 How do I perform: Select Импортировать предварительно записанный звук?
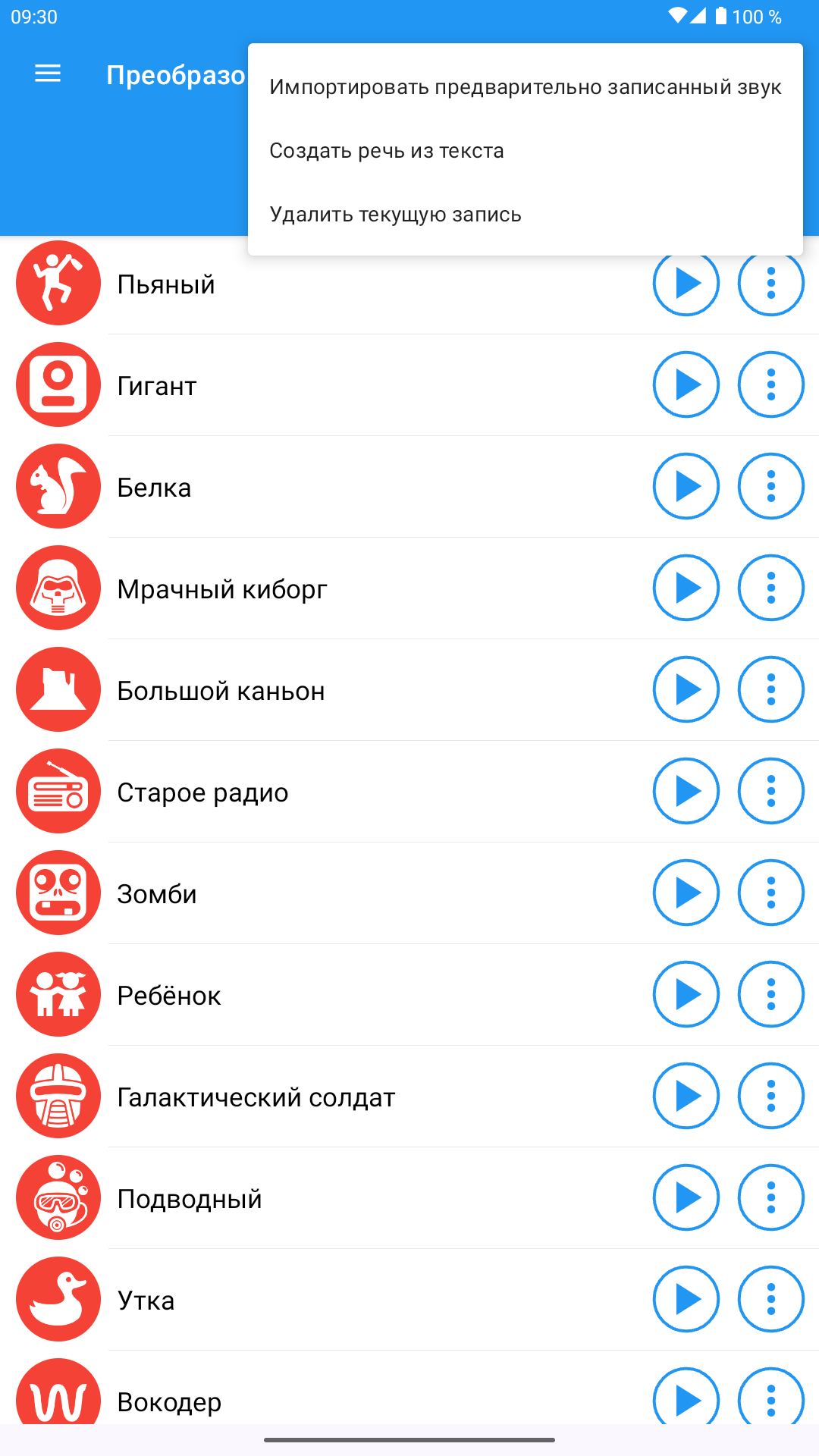pos(525,86)
